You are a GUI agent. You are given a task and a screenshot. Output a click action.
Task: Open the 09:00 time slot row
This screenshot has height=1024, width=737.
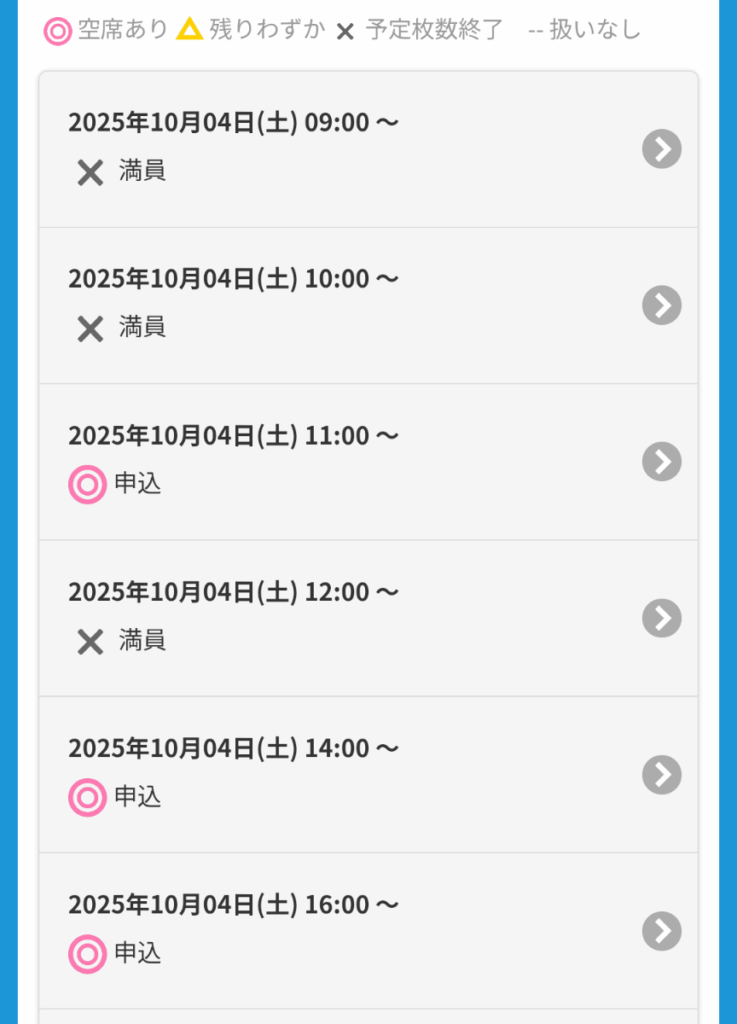368,149
